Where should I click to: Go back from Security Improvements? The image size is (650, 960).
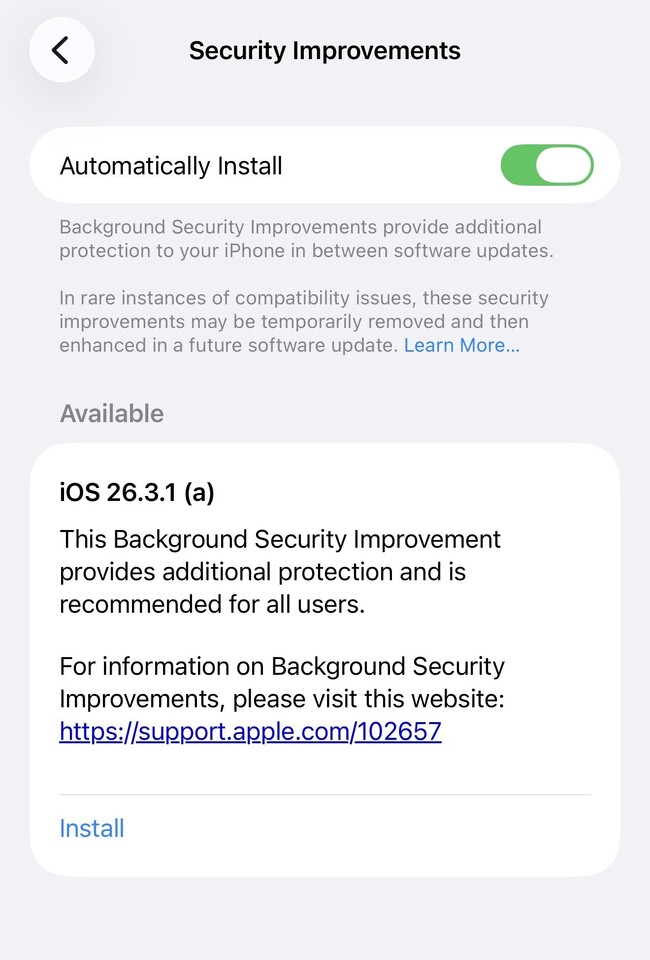(x=62, y=50)
